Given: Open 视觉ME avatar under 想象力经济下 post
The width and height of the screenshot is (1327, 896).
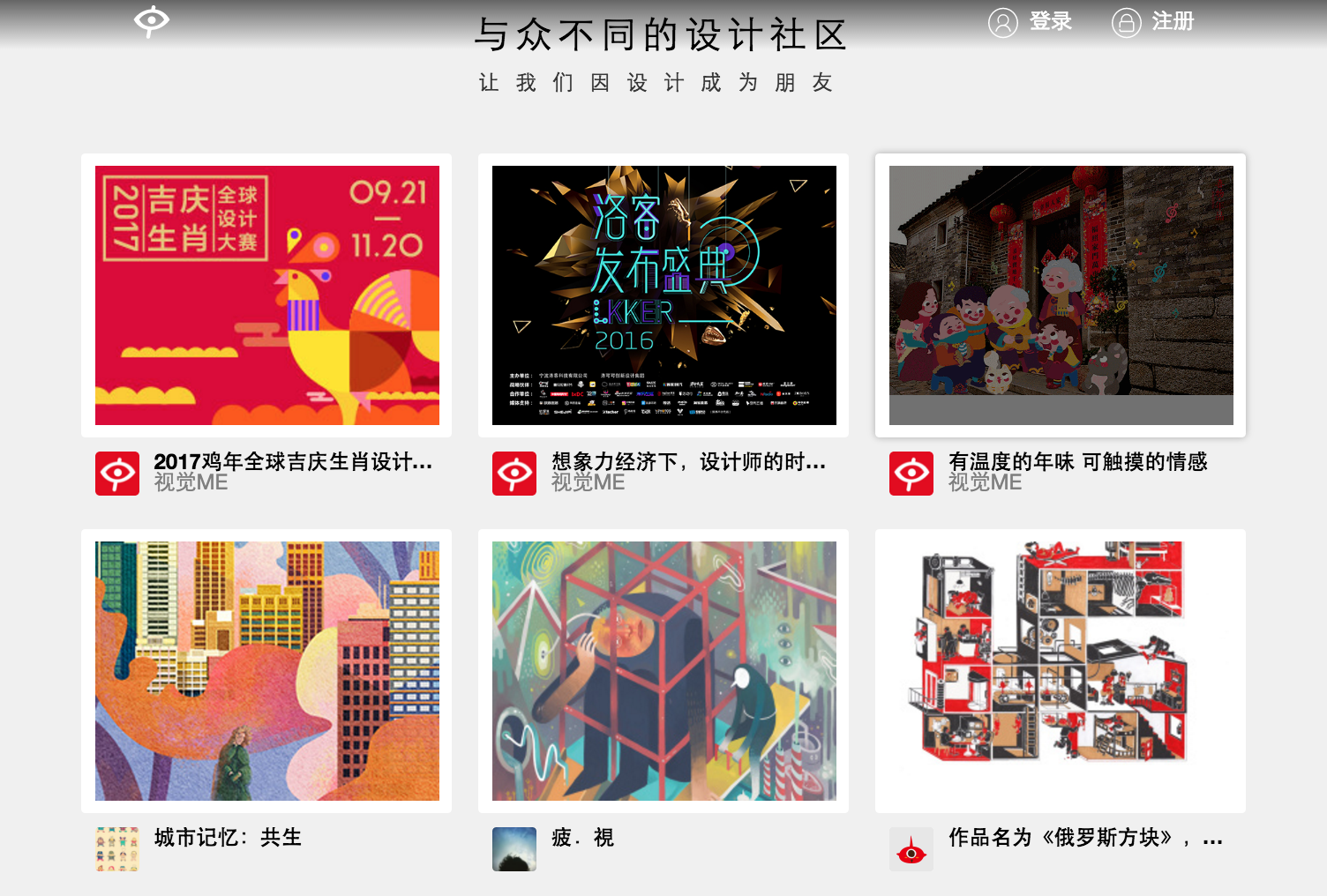Looking at the screenshot, I should click(514, 474).
